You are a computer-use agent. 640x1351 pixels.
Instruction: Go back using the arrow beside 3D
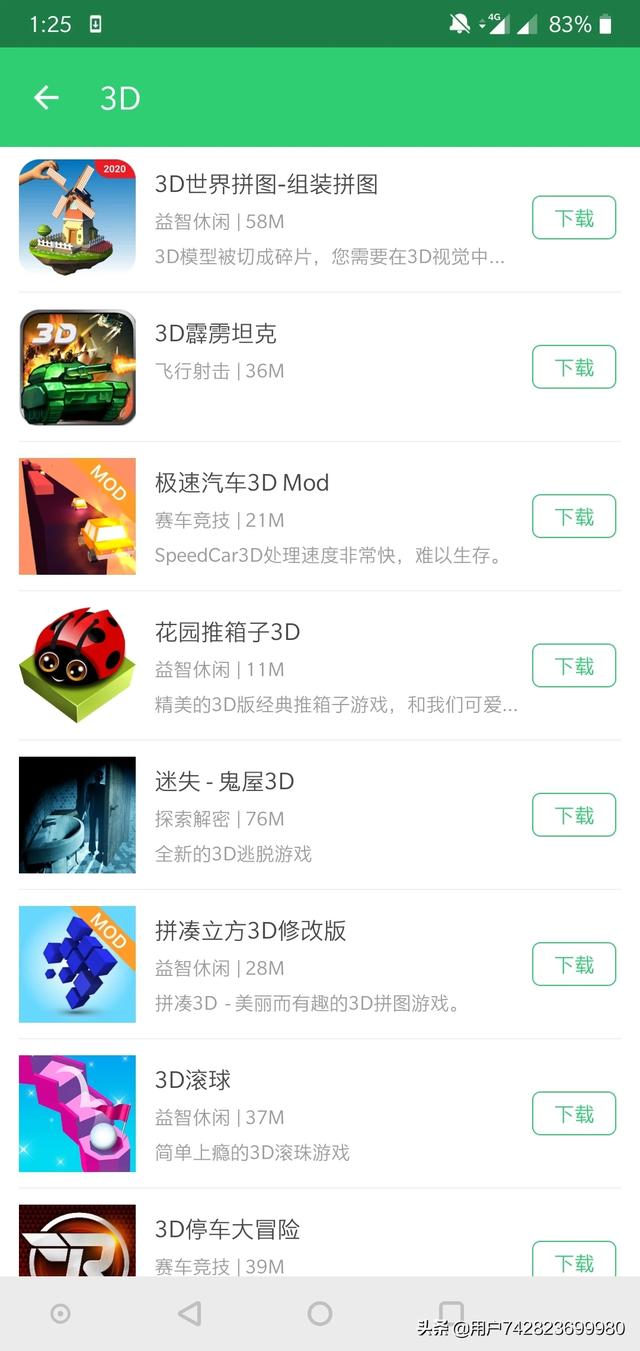click(46, 97)
